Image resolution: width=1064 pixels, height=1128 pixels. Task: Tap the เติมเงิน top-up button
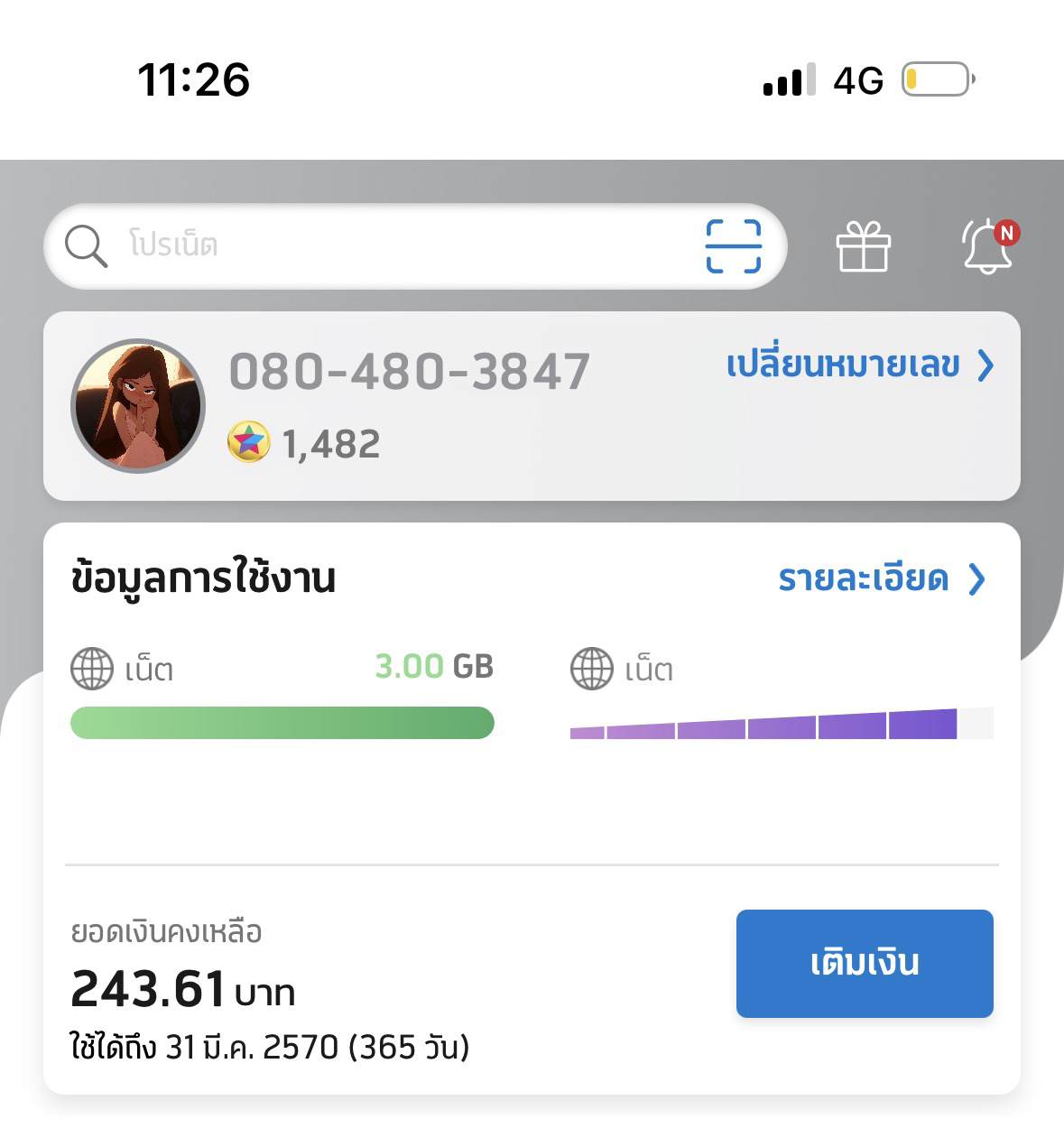[x=864, y=963]
